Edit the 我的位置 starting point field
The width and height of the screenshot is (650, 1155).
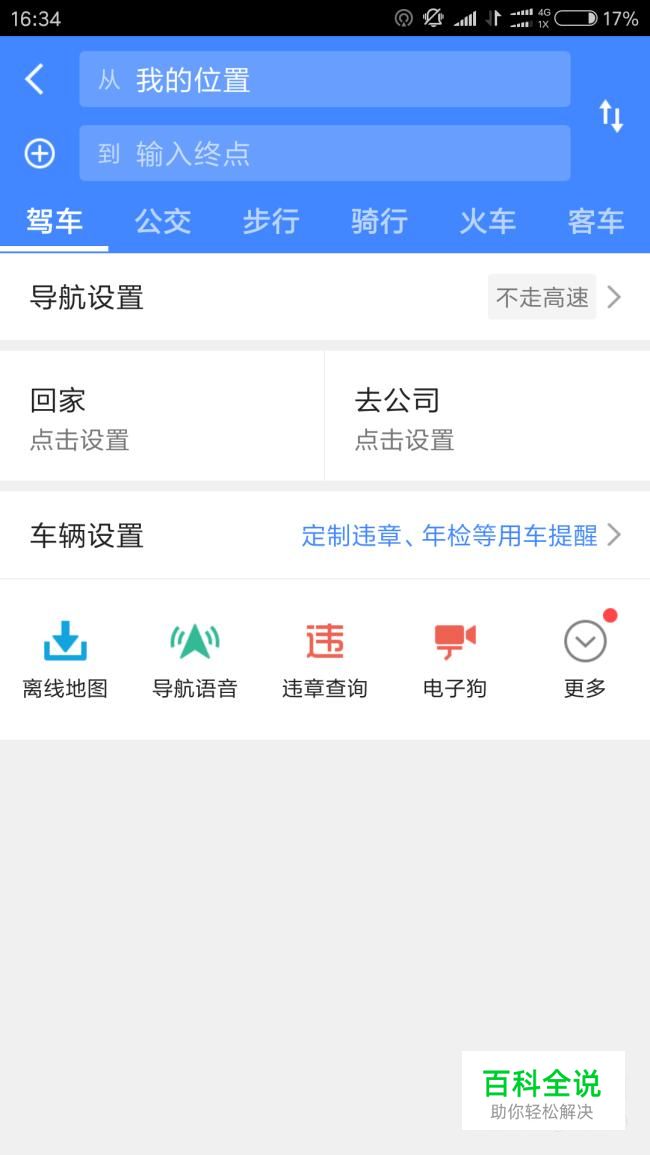[x=325, y=79]
